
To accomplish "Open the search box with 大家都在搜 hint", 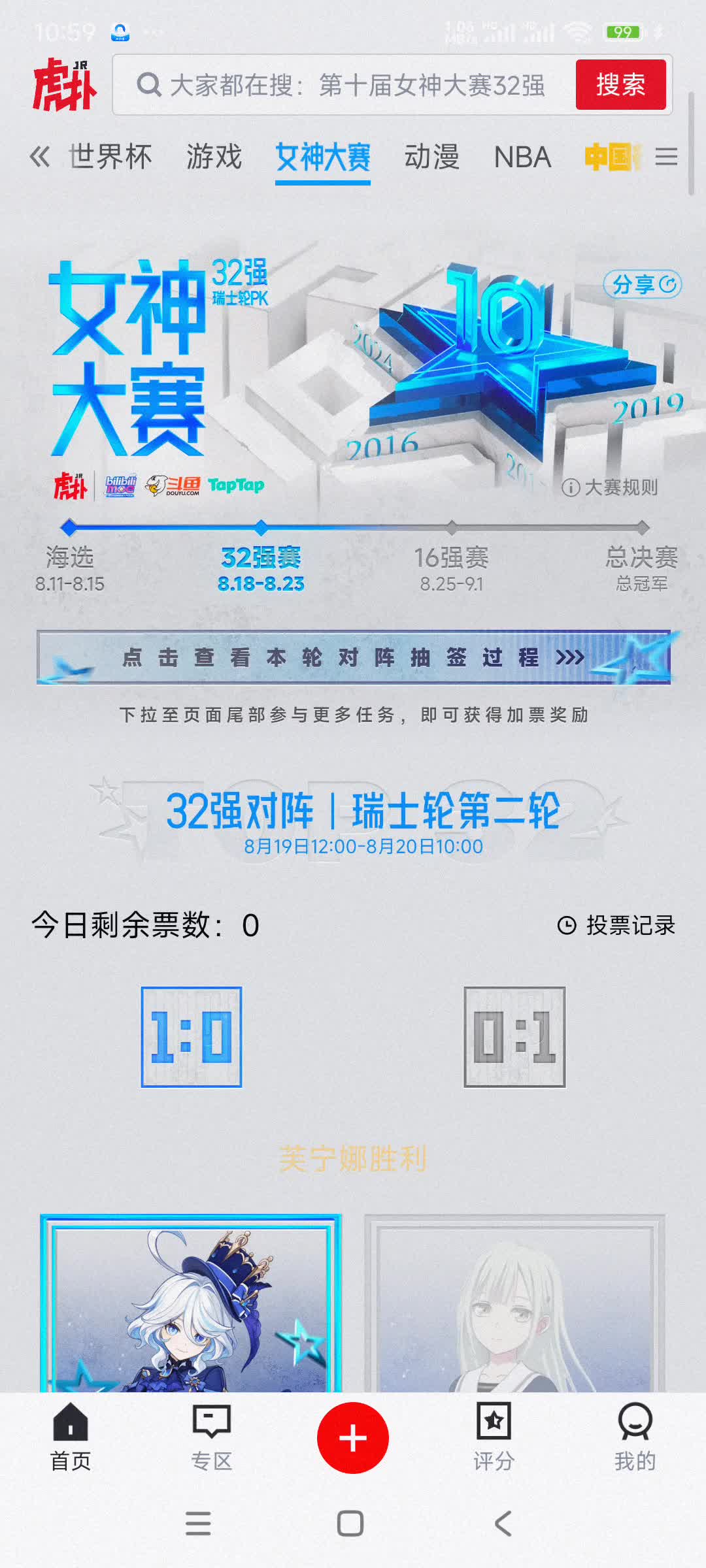I will tap(353, 85).
